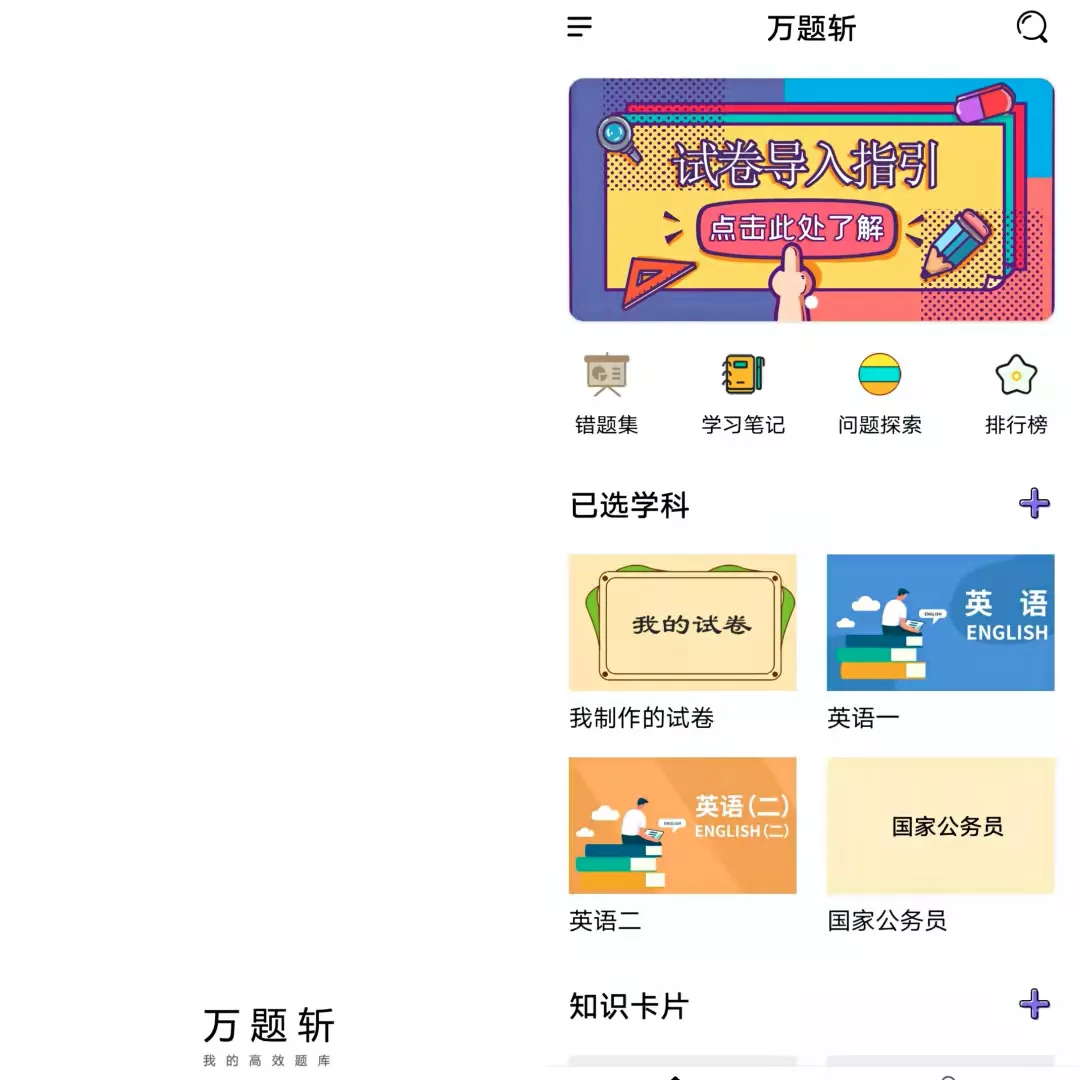Open 错题集 wrong-question collection
The height and width of the screenshot is (1080, 1080).
point(606,394)
